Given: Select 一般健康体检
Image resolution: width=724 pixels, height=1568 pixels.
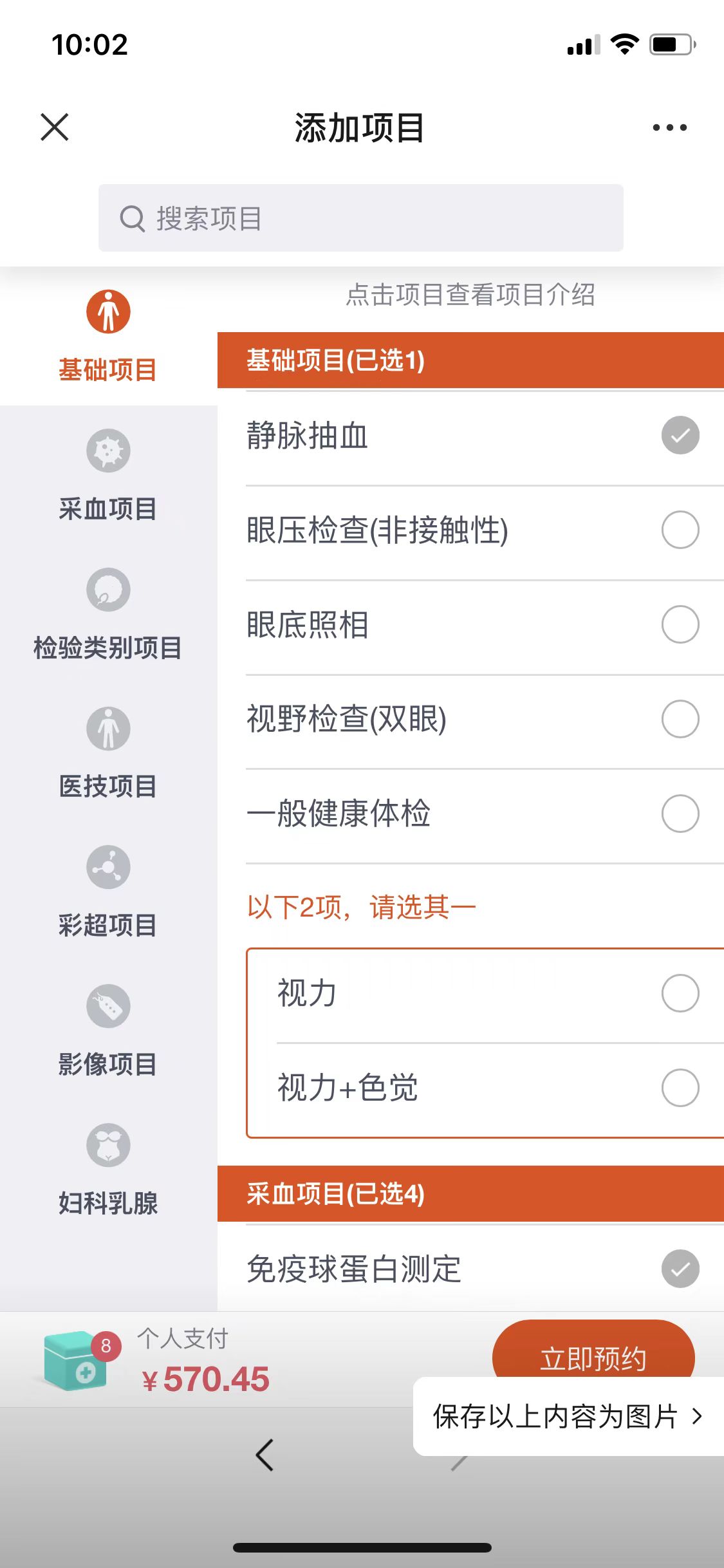Looking at the screenshot, I should (x=680, y=814).
